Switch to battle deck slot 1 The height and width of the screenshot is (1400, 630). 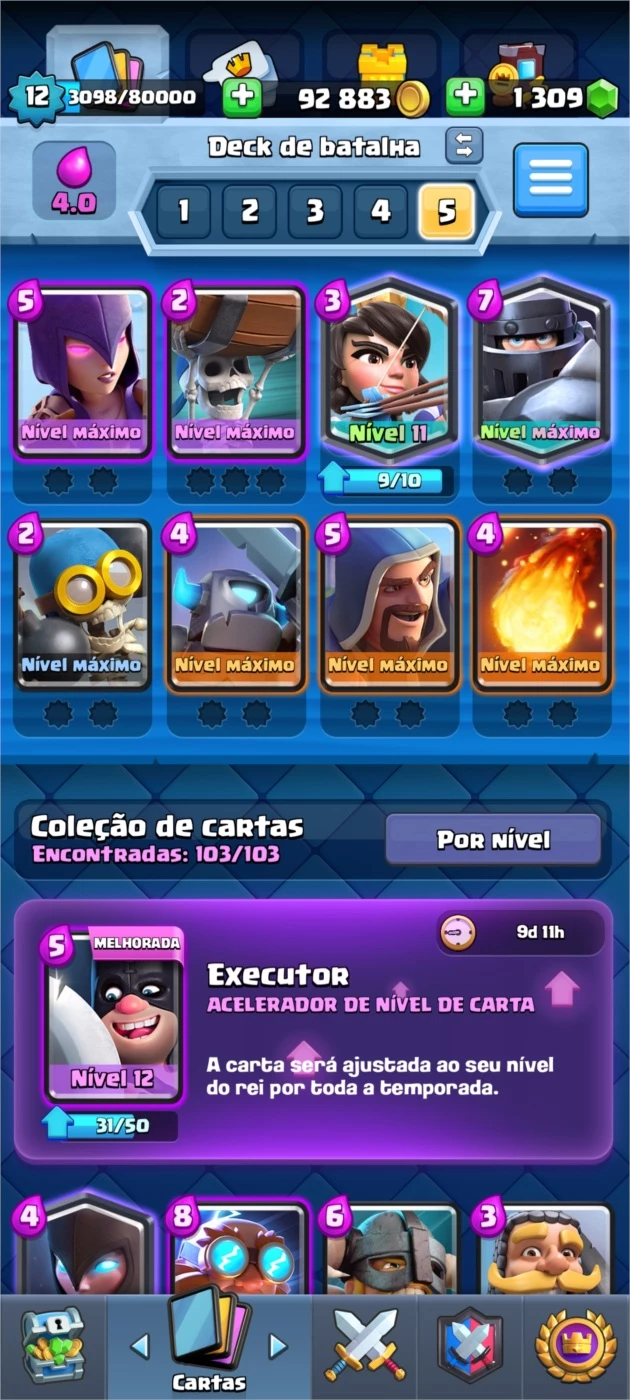coord(183,211)
